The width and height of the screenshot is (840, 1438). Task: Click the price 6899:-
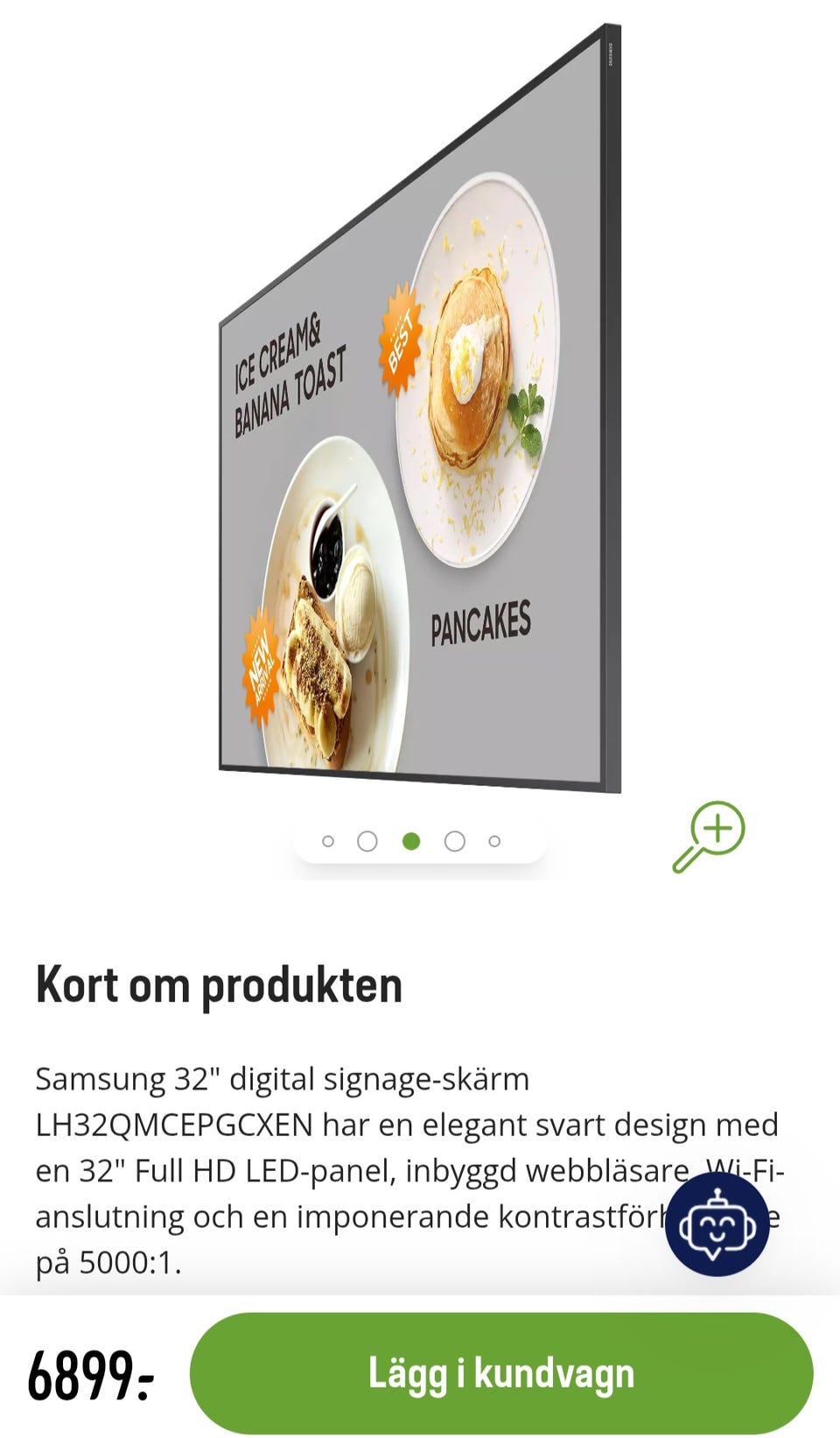coord(92,1374)
